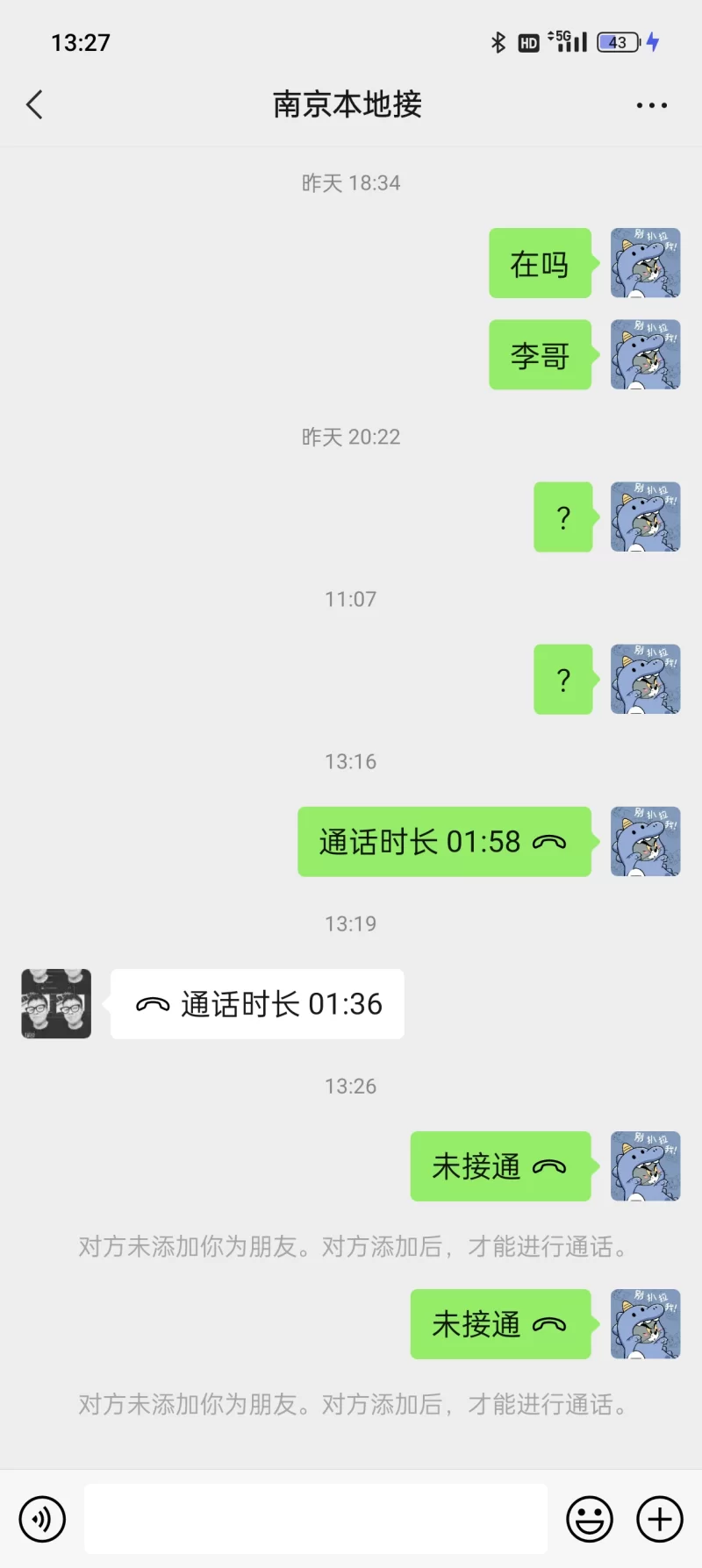
Task: Tap the 通话时长 01:58 call bubble
Action: click(444, 842)
